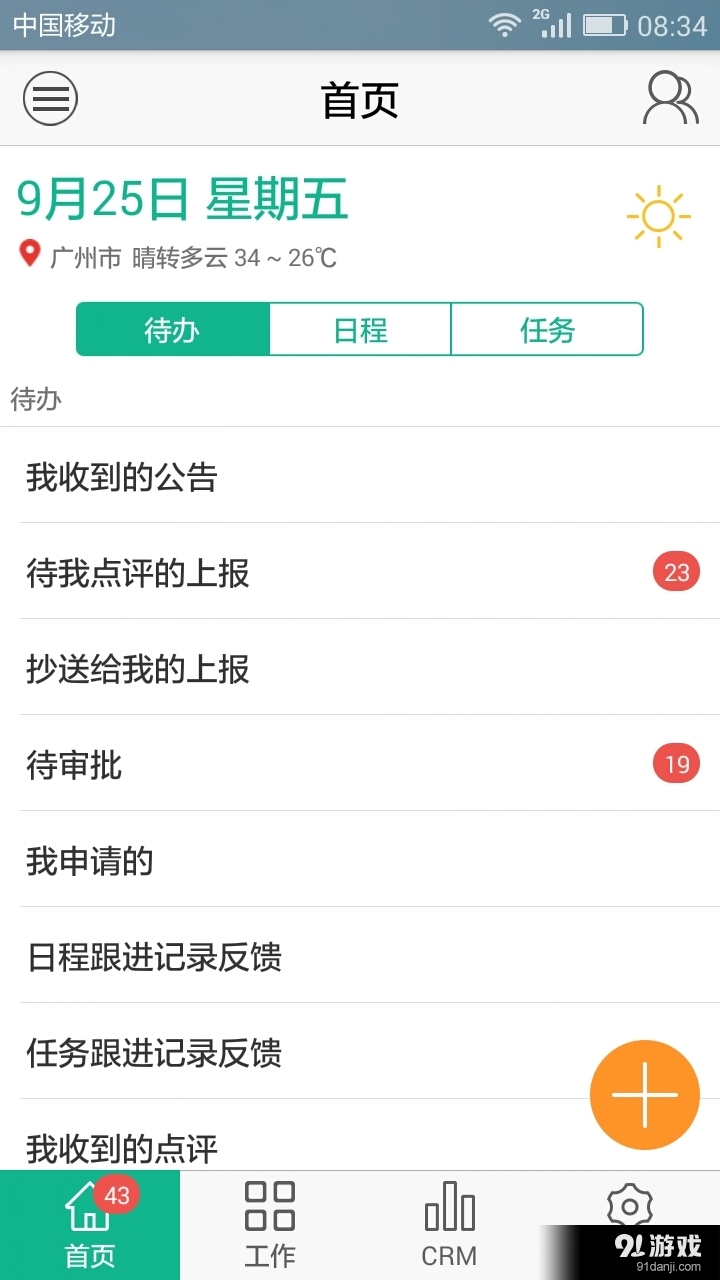
Task: Select the 首页 home icon with badge 43
Action: 90,1222
